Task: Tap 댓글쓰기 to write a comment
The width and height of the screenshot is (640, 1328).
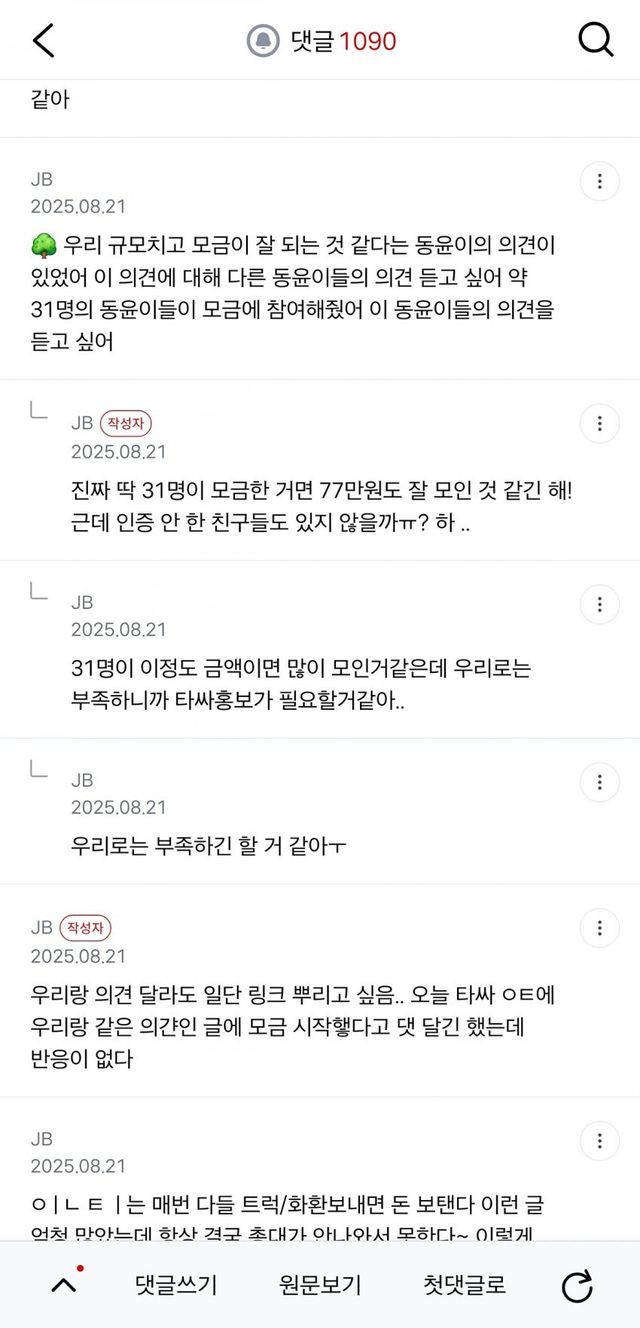Action: point(176,1285)
